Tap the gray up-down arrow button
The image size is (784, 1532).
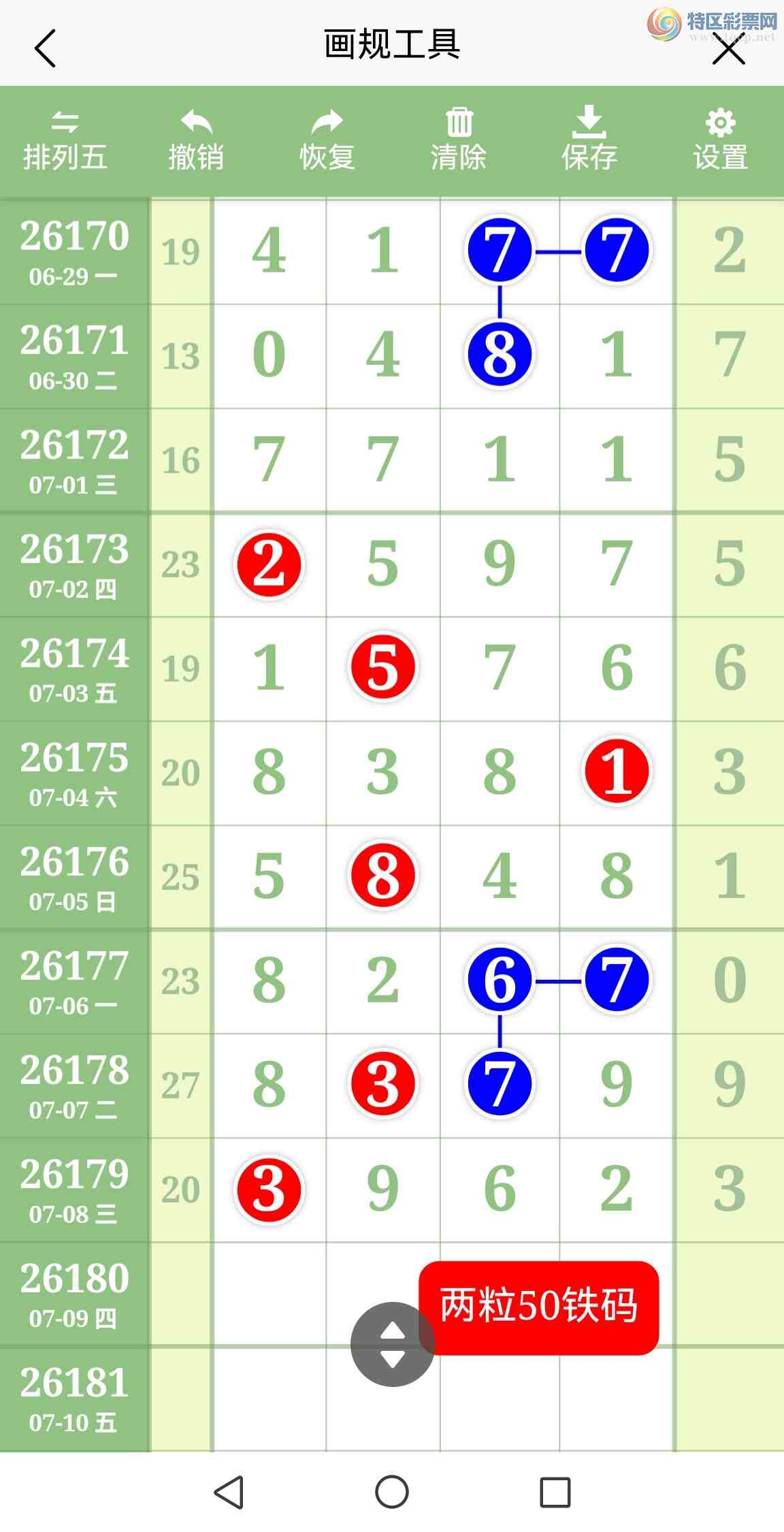[393, 1344]
